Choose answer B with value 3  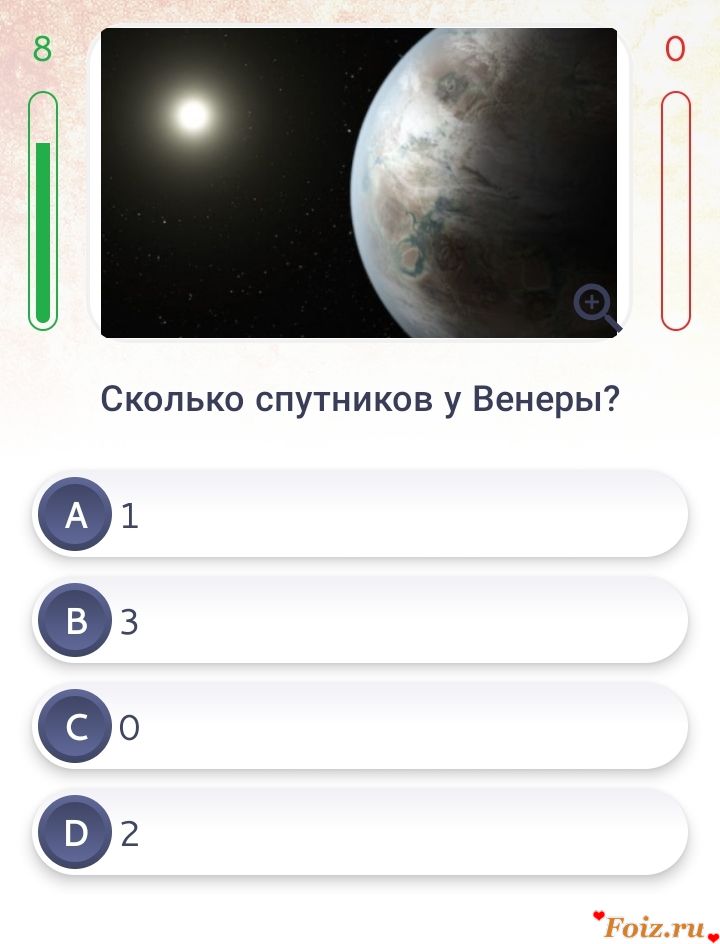pyautogui.click(x=360, y=621)
